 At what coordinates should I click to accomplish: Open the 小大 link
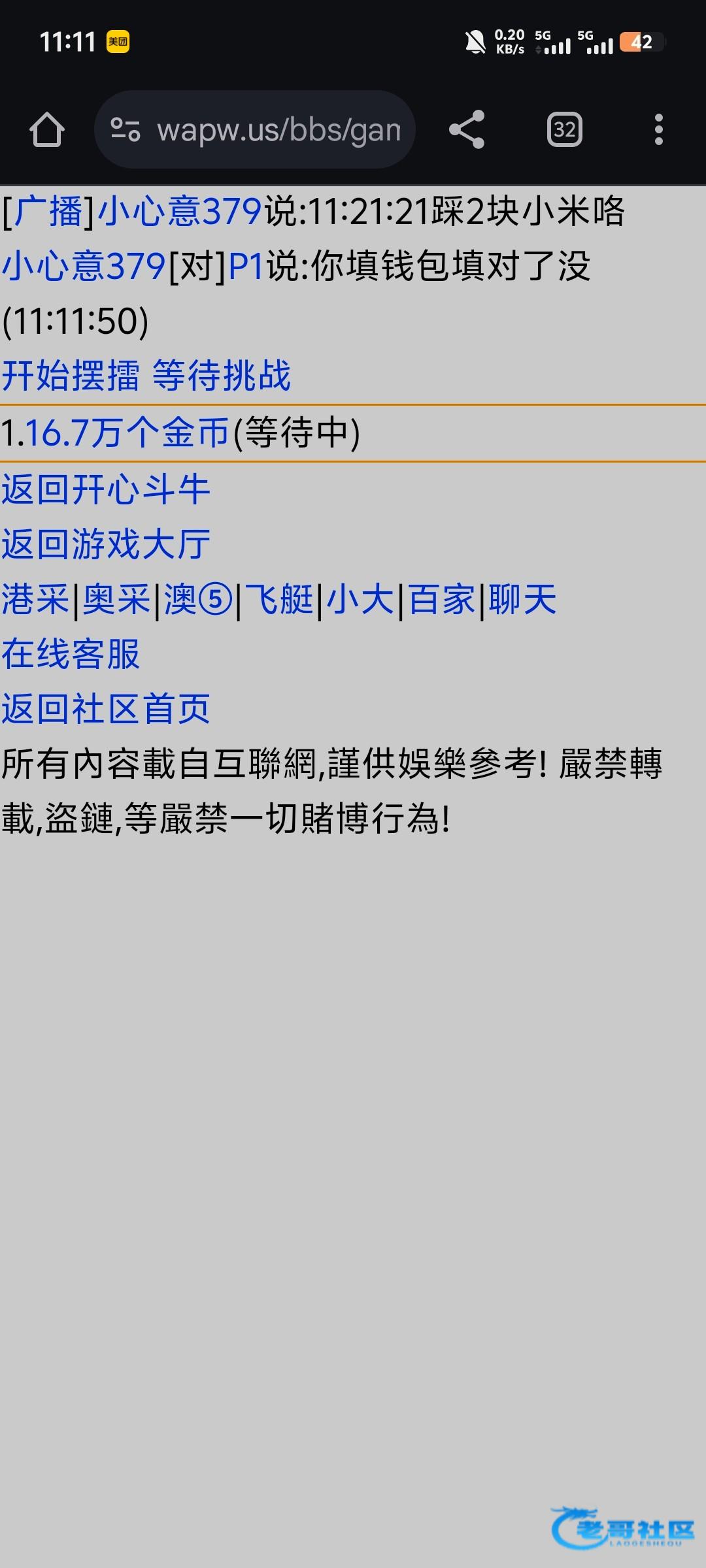360,599
